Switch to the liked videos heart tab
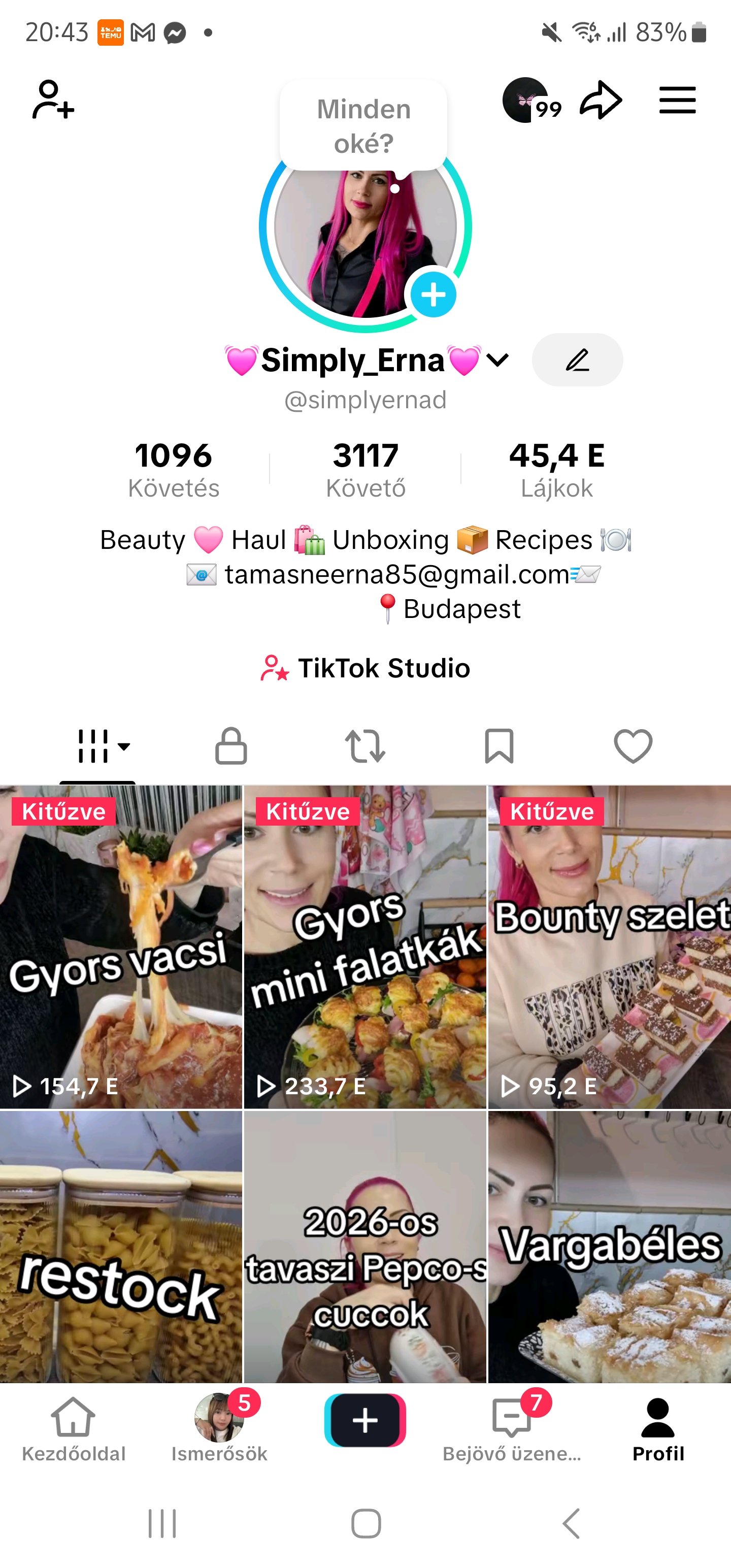This screenshot has width=731, height=1568. tap(633, 745)
